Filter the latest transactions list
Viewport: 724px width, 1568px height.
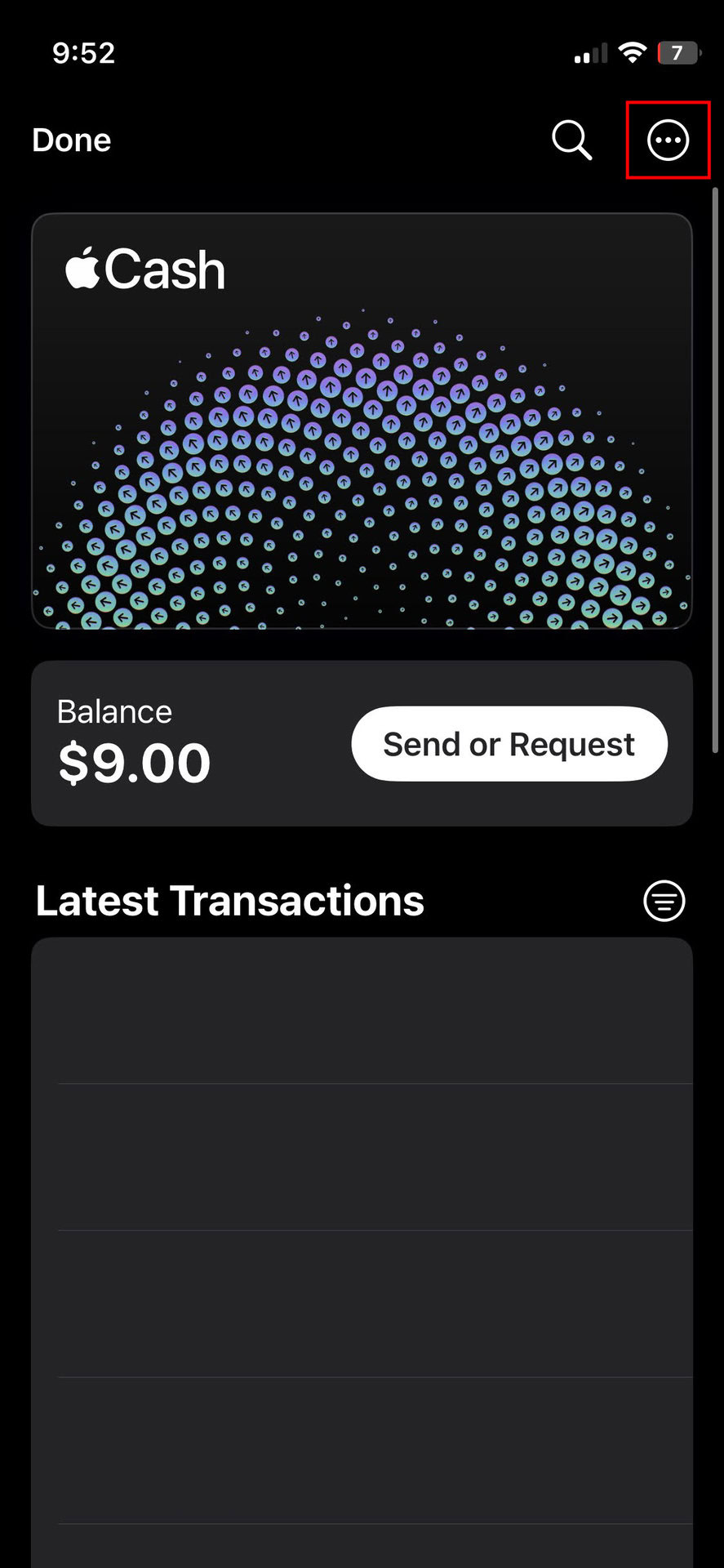tap(664, 901)
